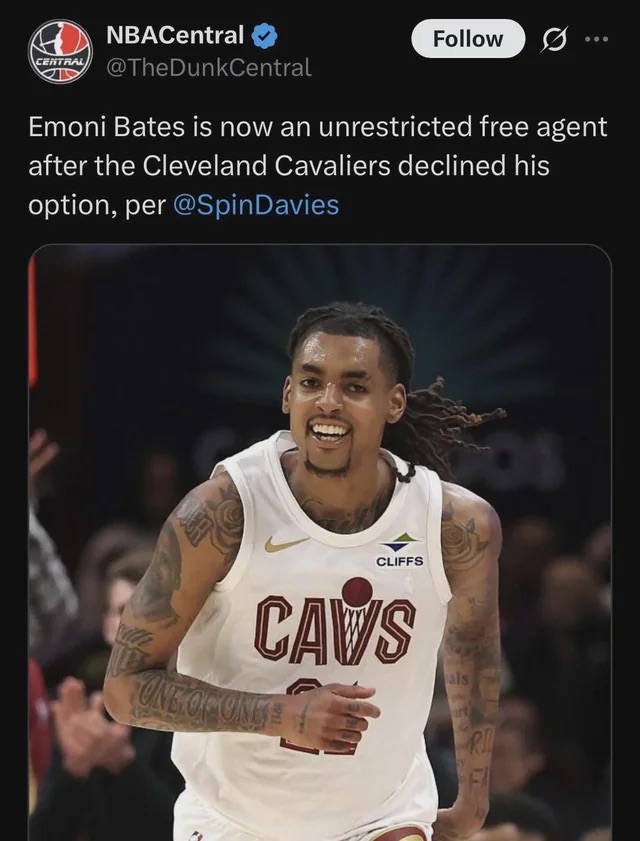Open the post's three-dot overflow menu
This screenshot has height=841, width=640.
[x=596, y=39]
